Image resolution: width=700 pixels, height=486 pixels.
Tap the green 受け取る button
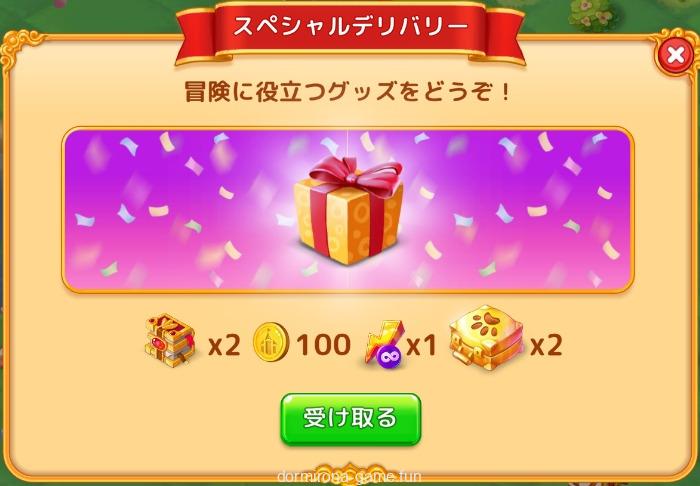(x=350, y=417)
